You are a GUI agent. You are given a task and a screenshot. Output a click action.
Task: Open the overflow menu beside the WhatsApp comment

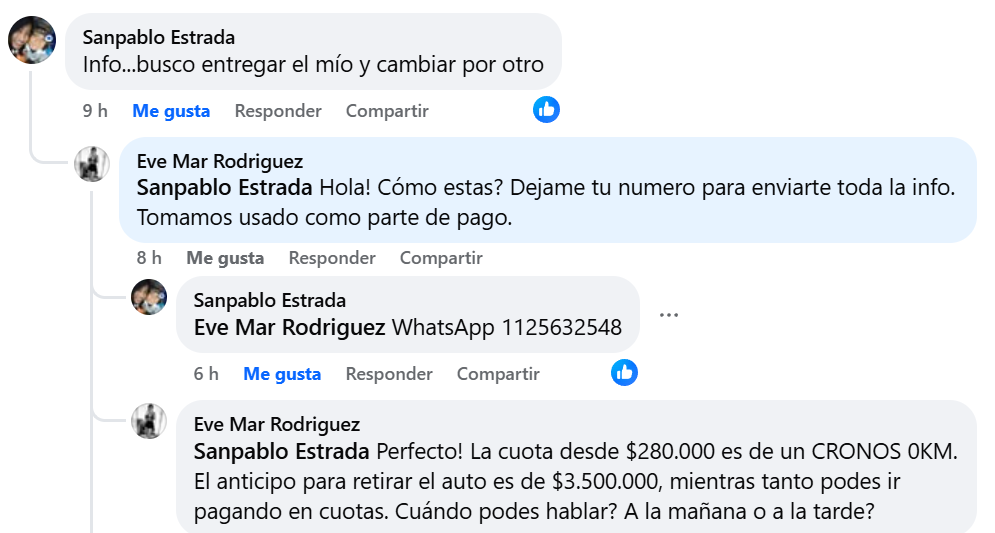669,315
